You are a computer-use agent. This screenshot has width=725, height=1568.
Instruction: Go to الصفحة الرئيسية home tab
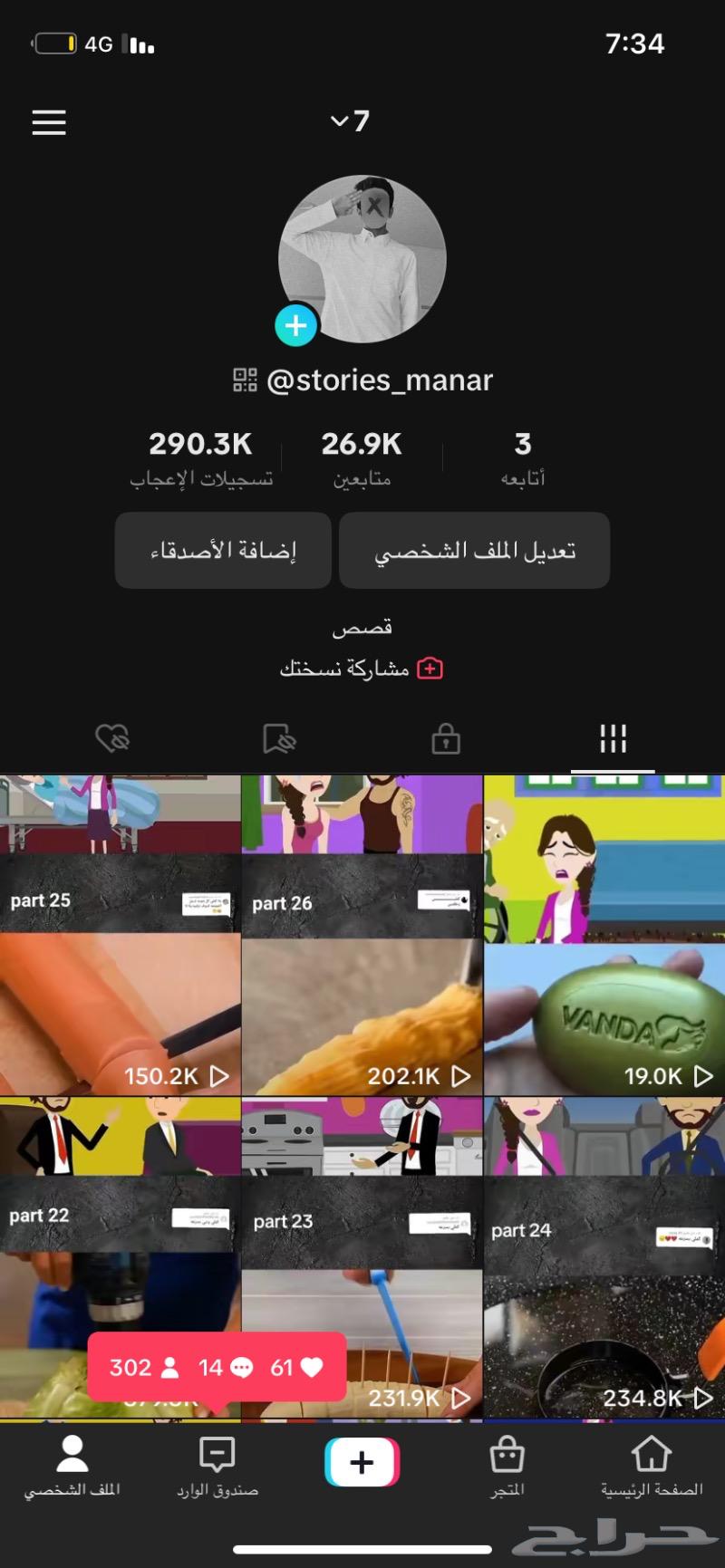pos(652,1467)
